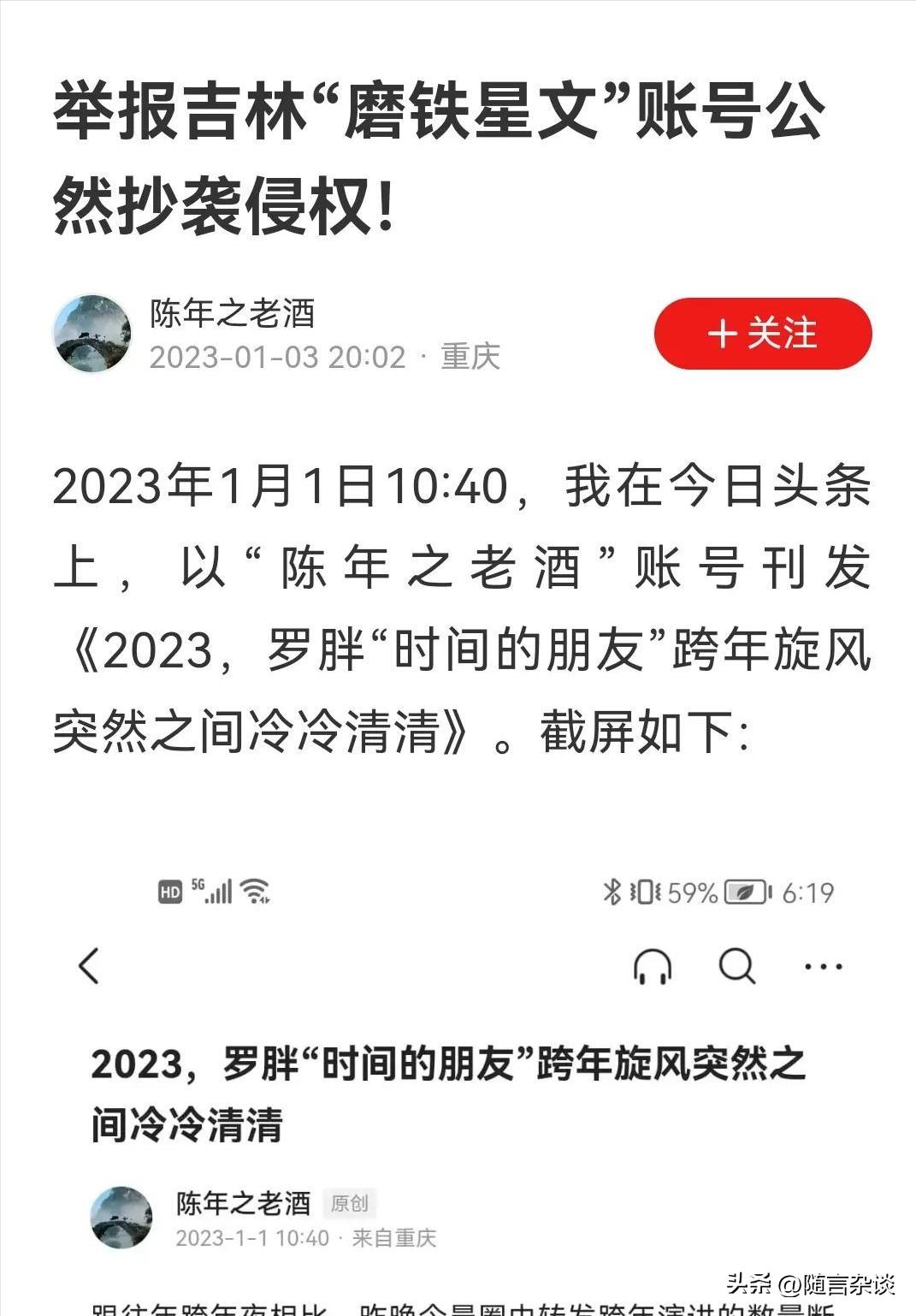
Task: Tap the search magnifier icon in the screenshot
Action: [x=734, y=965]
